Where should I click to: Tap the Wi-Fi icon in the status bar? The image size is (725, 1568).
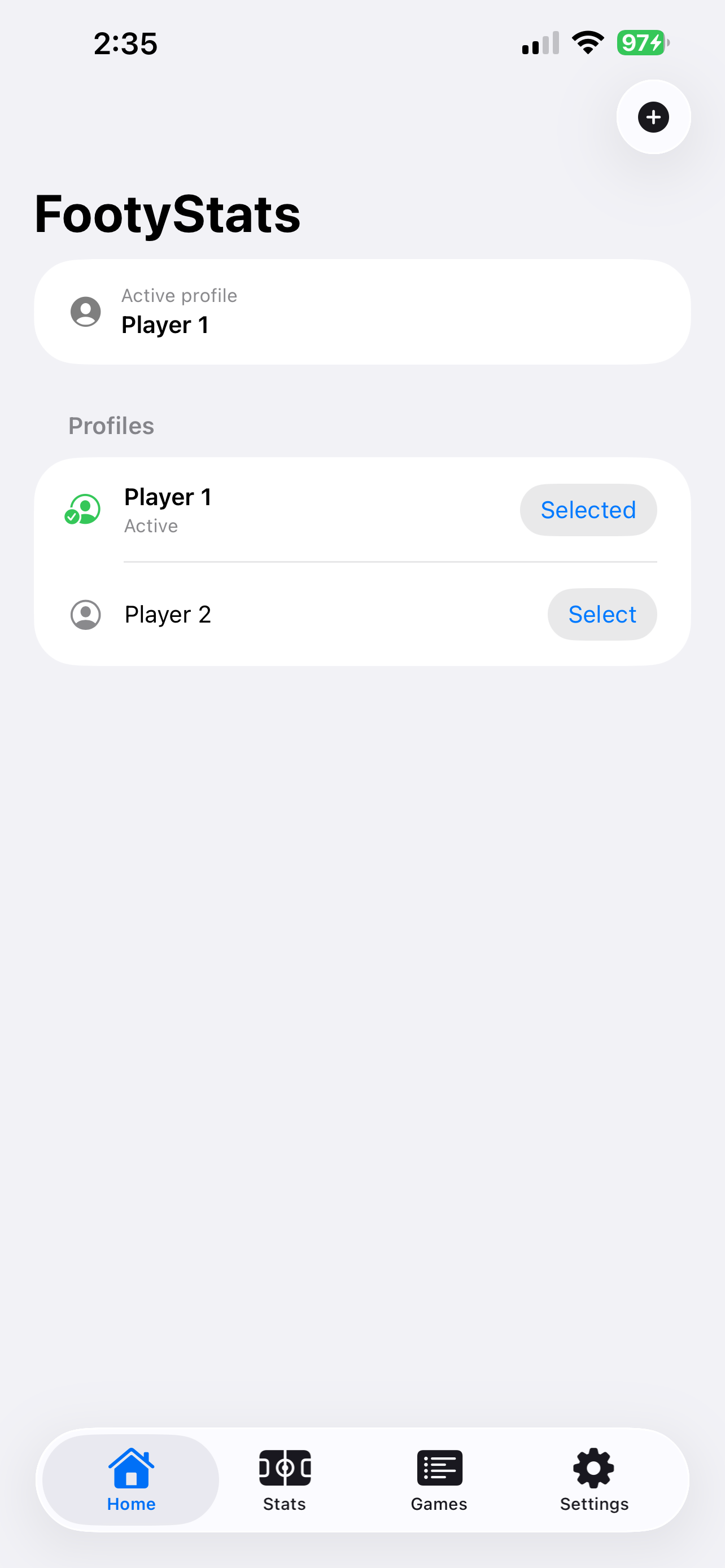tap(586, 41)
